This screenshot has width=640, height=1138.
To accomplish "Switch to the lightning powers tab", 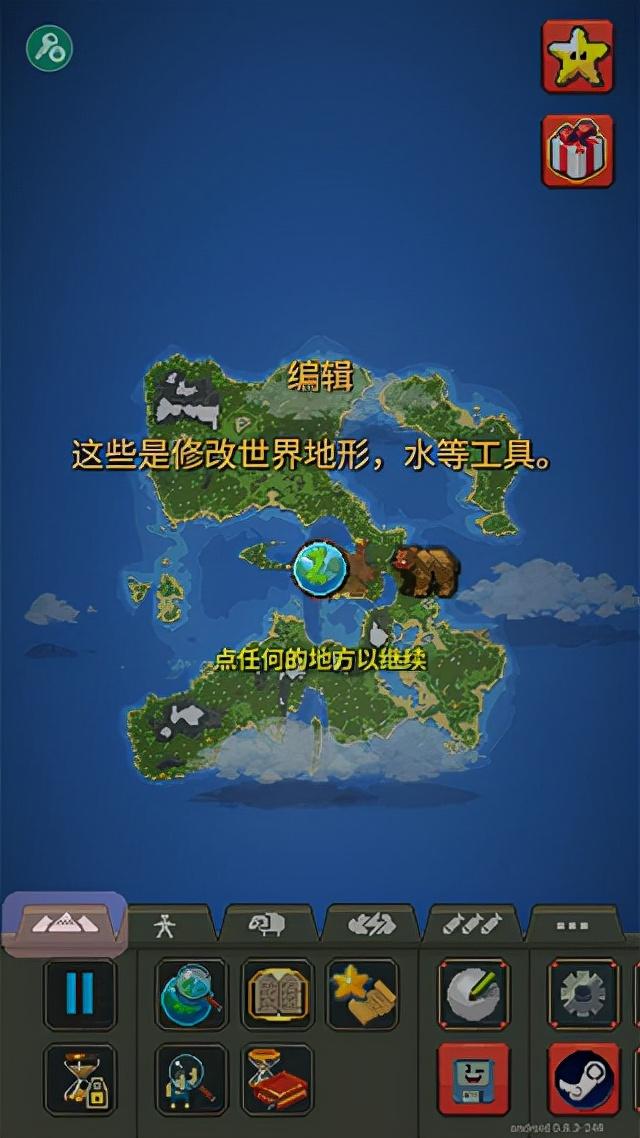I will [371, 925].
